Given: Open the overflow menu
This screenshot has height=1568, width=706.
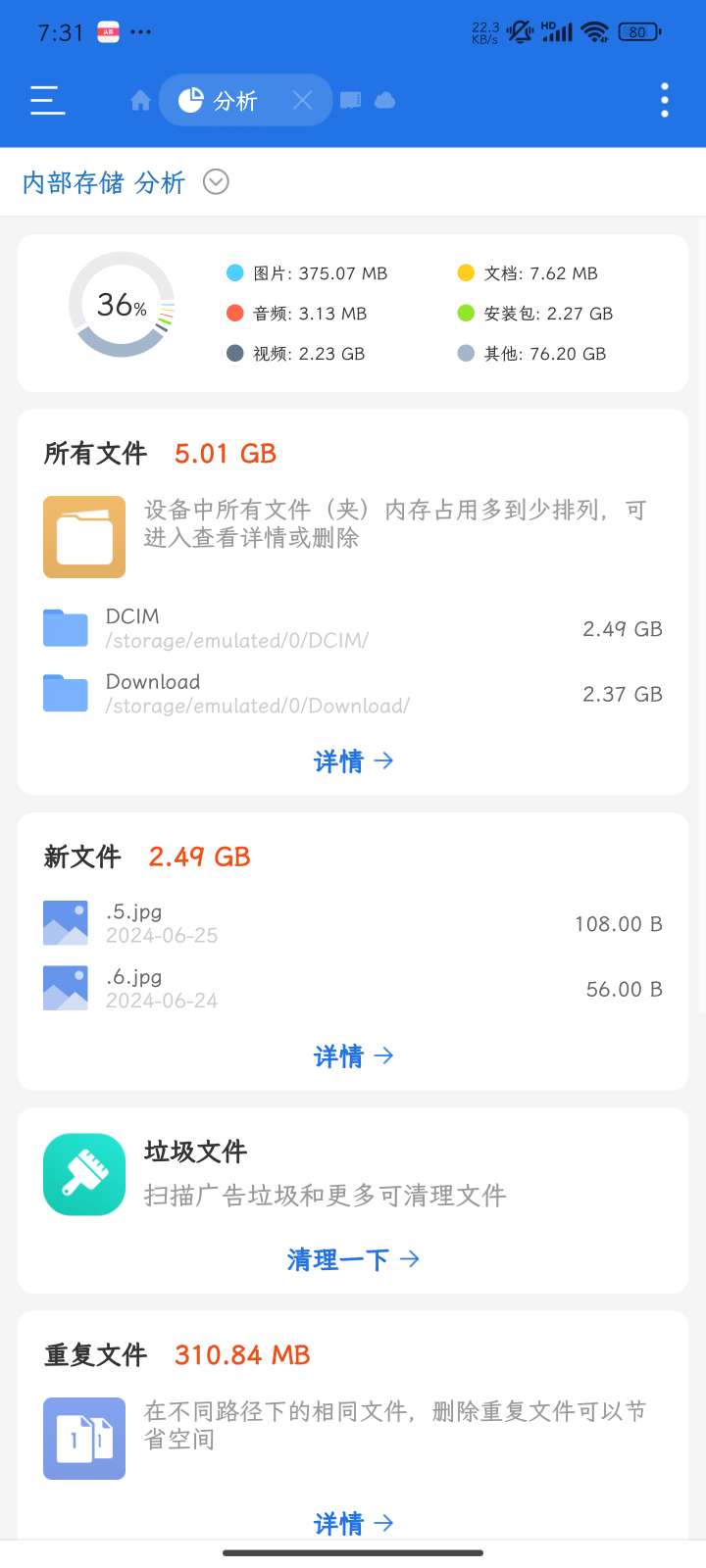Looking at the screenshot, I should click(665, 100).
